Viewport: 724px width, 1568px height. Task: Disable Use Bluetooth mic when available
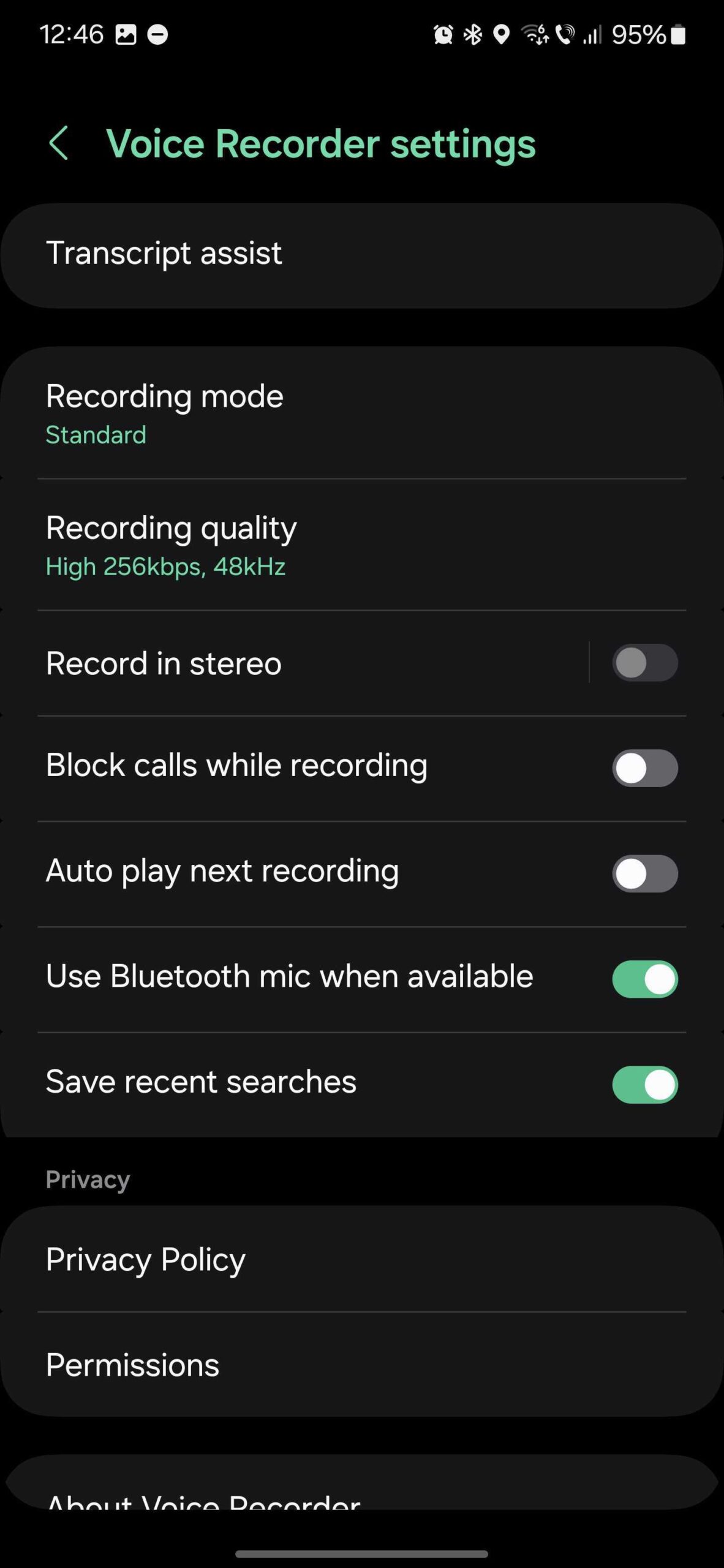(644, 979)
